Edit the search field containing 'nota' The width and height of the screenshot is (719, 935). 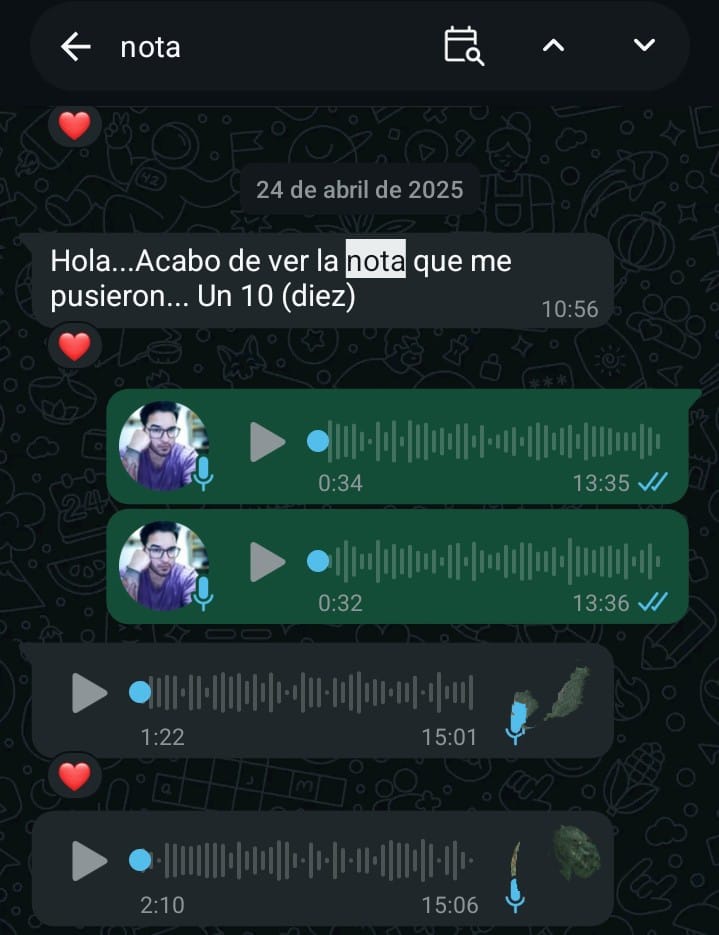pos(270,47)
